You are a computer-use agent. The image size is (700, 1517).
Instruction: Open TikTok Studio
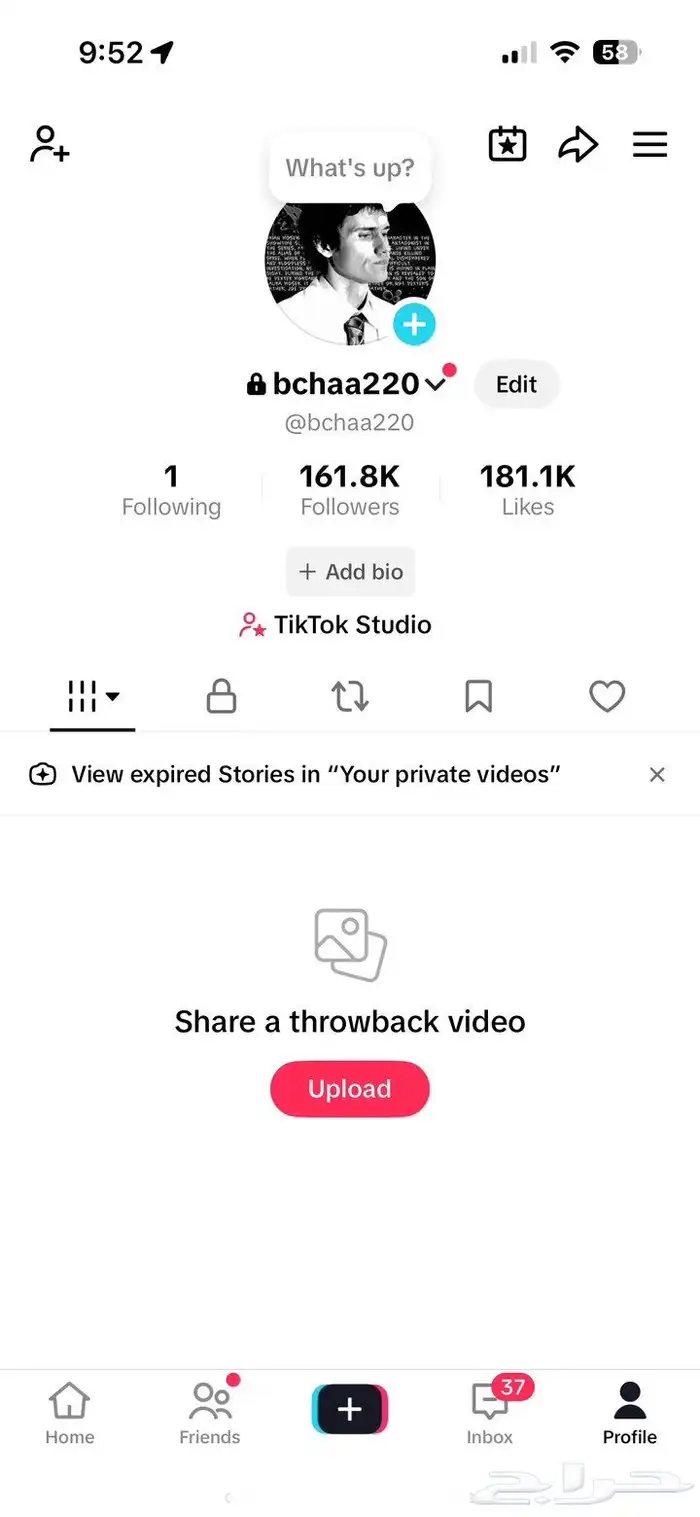click(336, 625)
